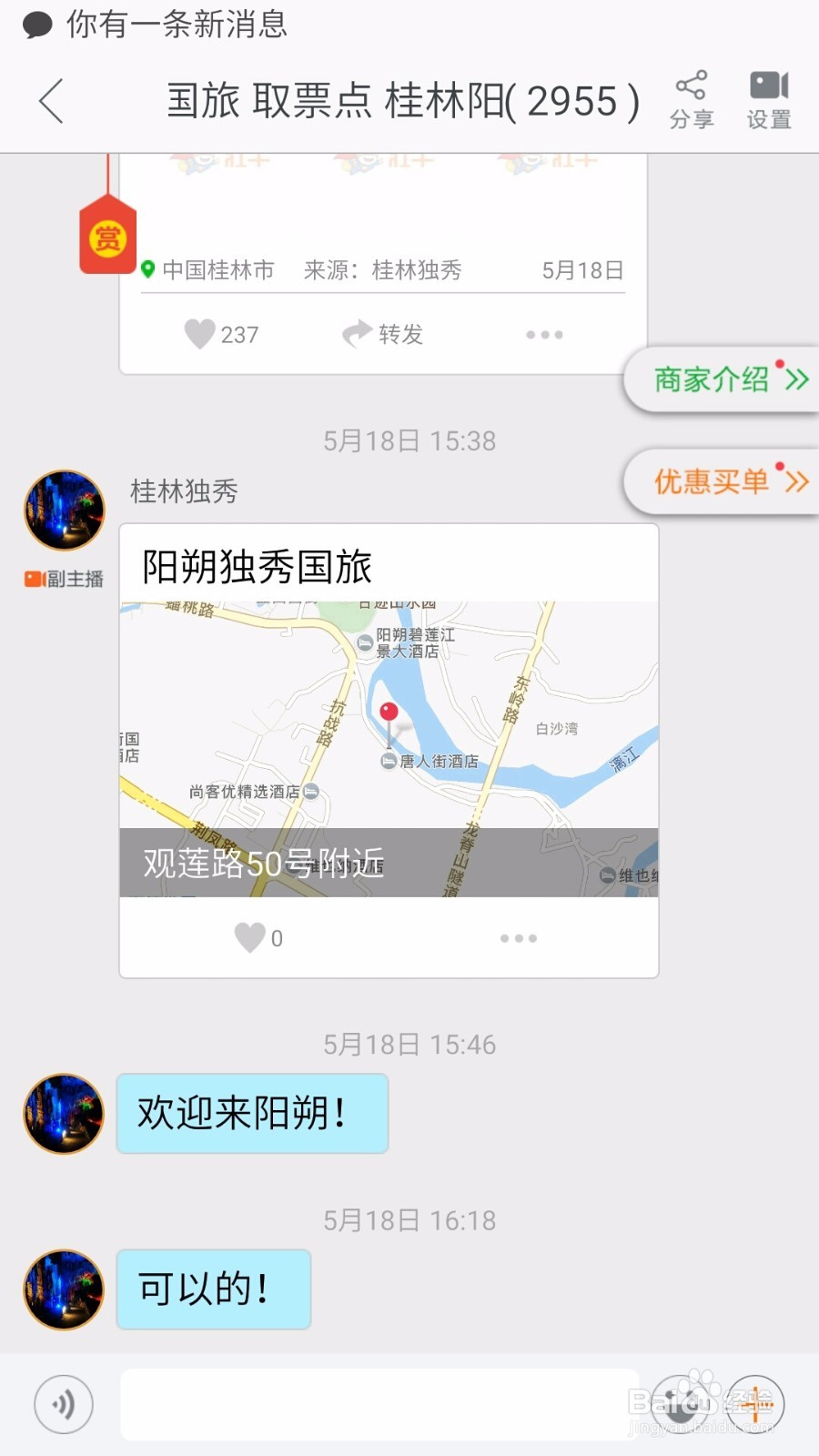Viewport: 819px width, 1456px height.
Task: Click the sender name 桂林独秀
Action: point(183,491)
